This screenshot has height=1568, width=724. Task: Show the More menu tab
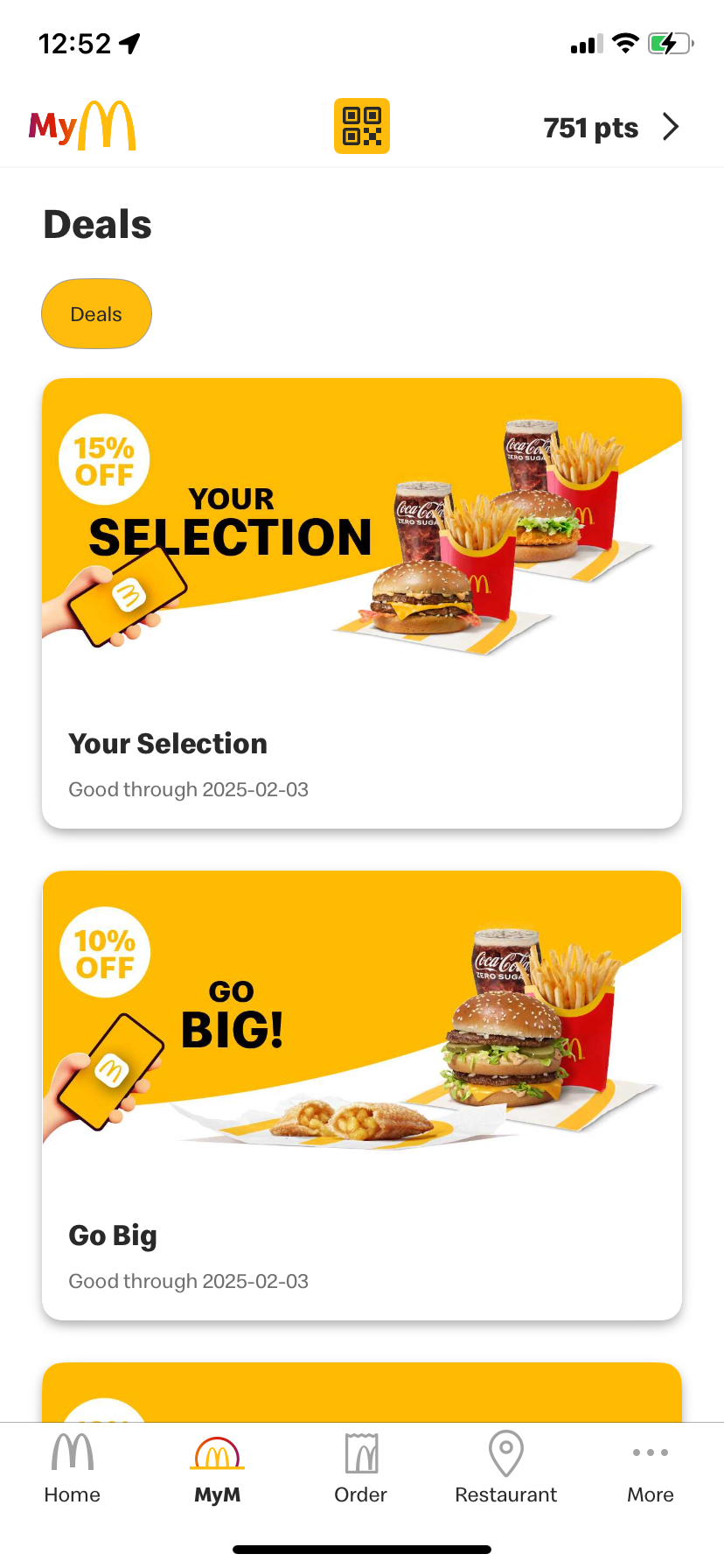click(x=650, y=1469)
